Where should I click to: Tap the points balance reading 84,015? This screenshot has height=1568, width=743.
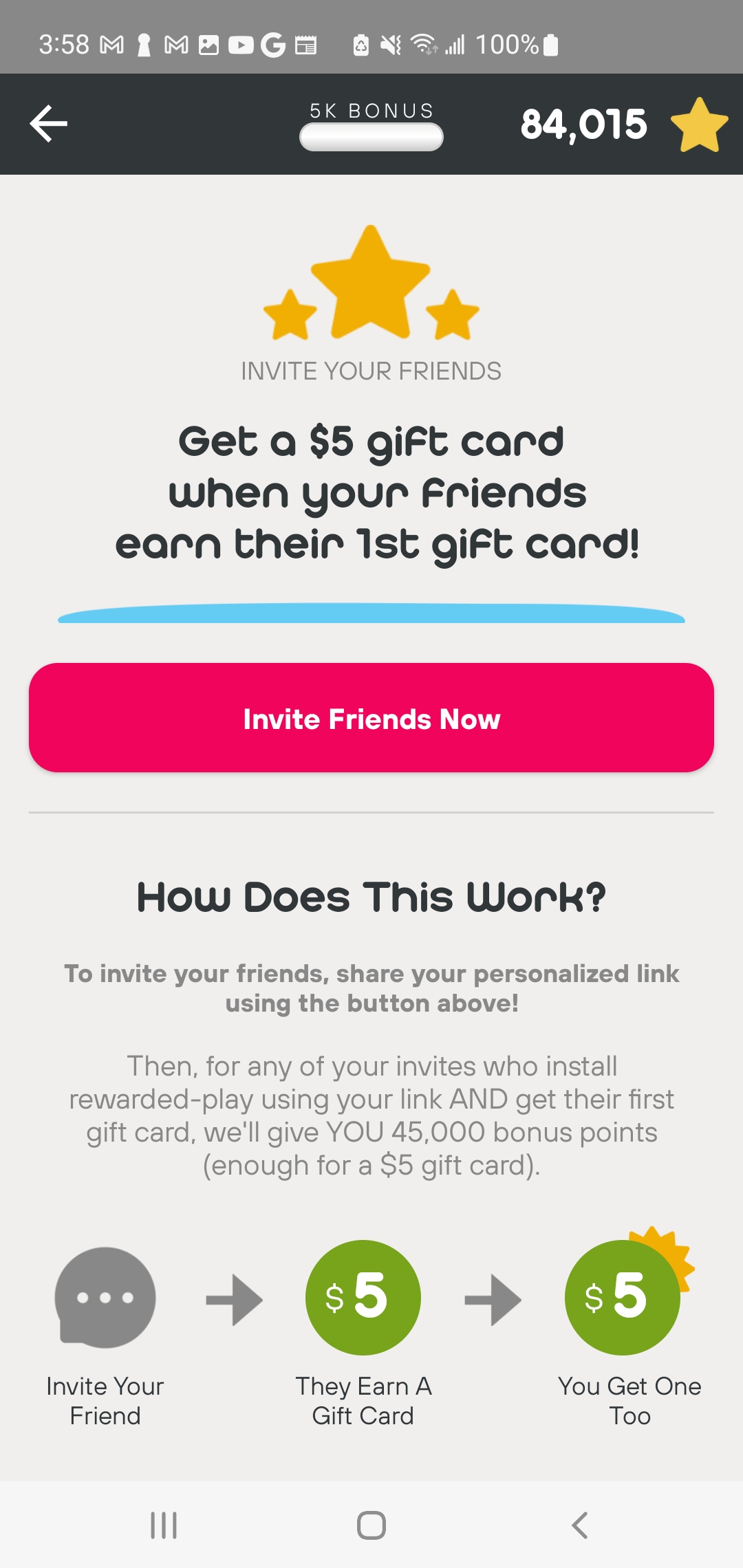coord(583,124)
